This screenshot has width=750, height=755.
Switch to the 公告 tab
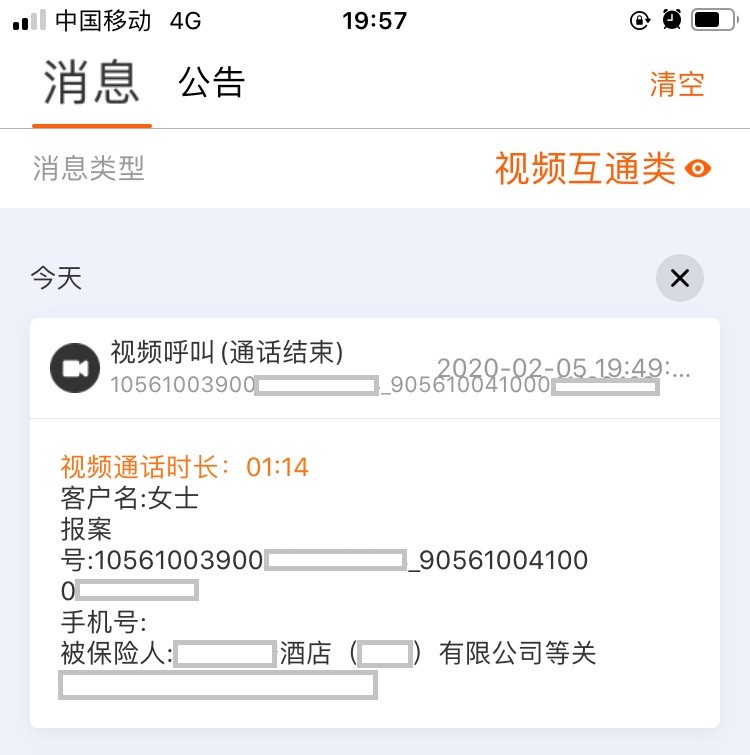[x=212, y=82]
